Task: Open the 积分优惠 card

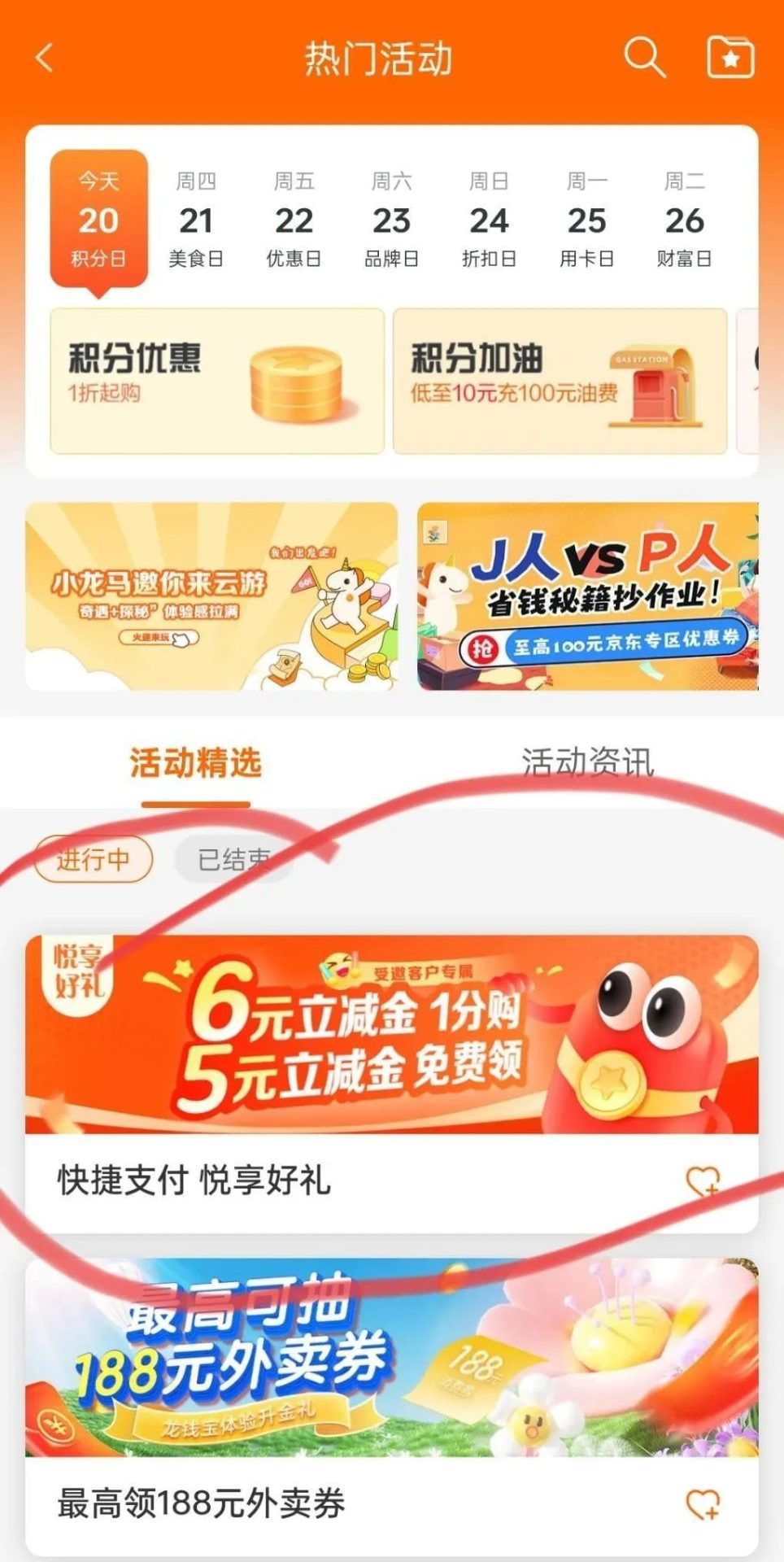Action: 217,381
